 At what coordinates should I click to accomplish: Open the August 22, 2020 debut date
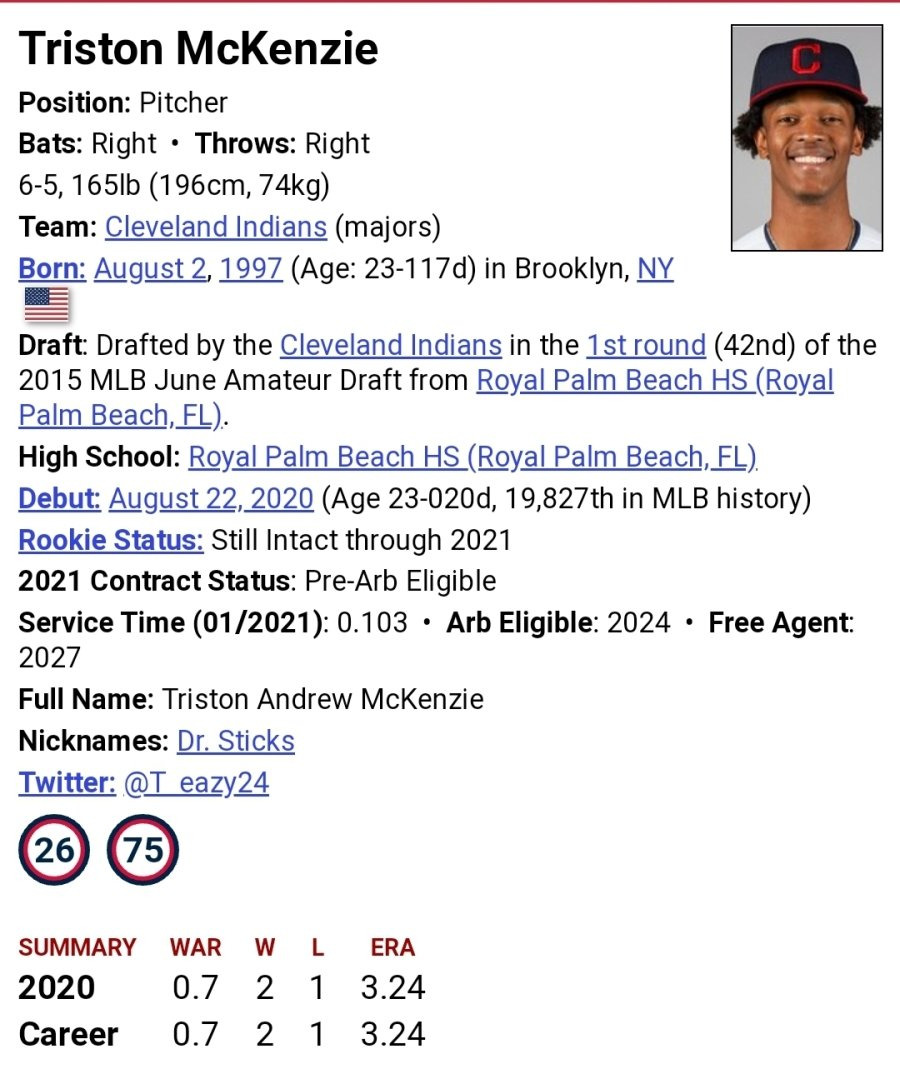tap(211, 499)
